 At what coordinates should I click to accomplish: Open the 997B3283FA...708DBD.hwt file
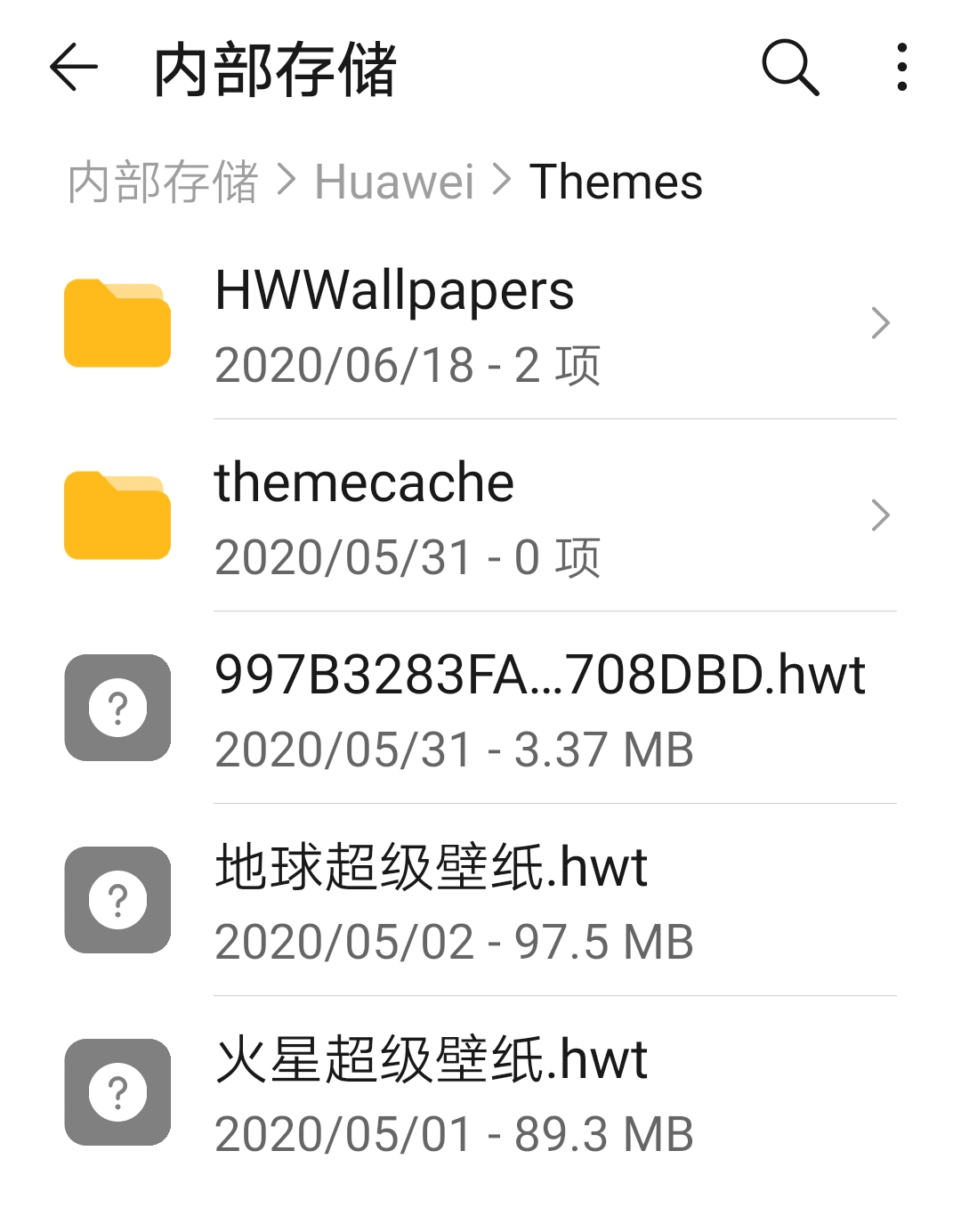tap(480, 709)
